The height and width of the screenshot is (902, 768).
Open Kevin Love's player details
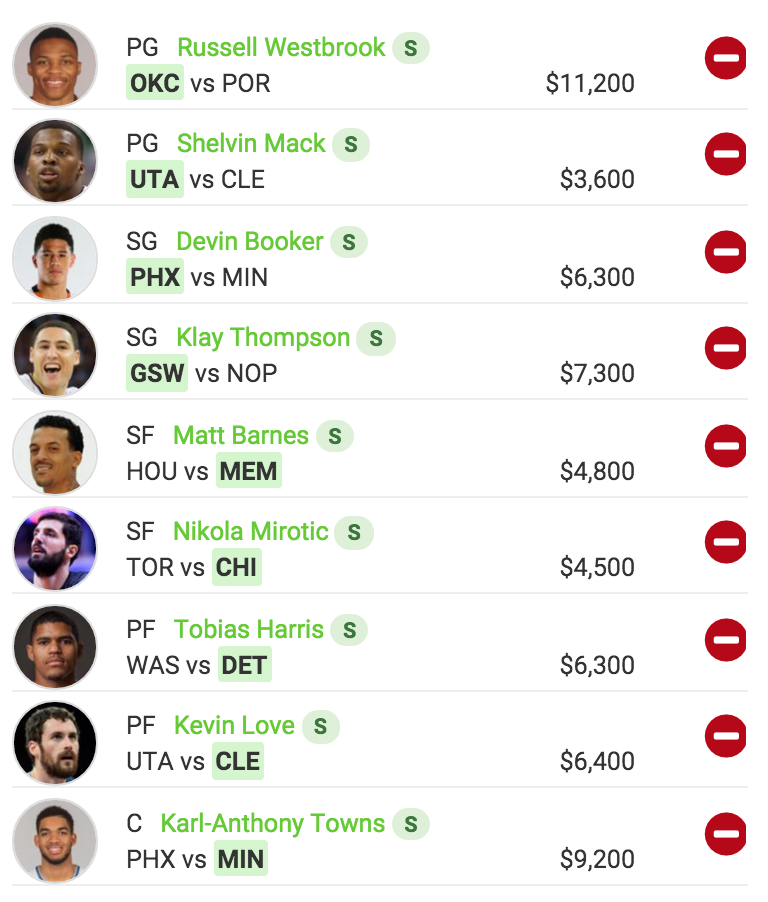(234, 726)
